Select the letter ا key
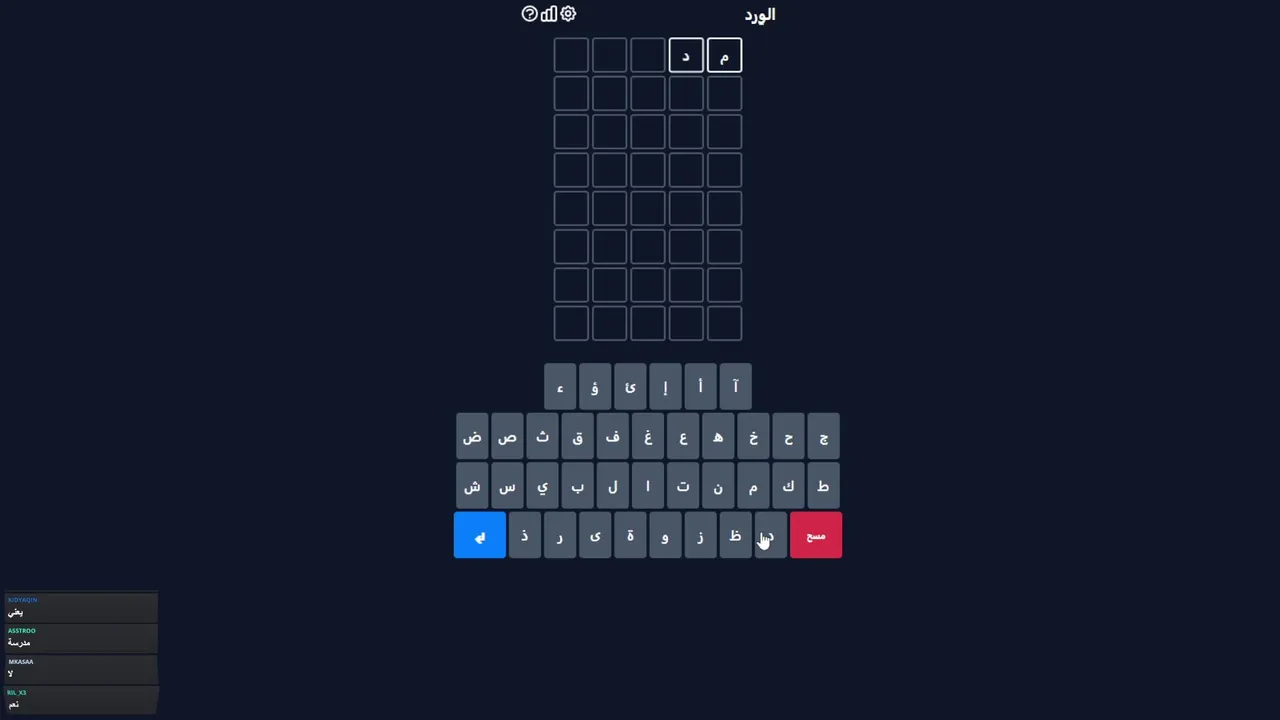This screenshot has height=720, width=1280. [x=648, y=487]
